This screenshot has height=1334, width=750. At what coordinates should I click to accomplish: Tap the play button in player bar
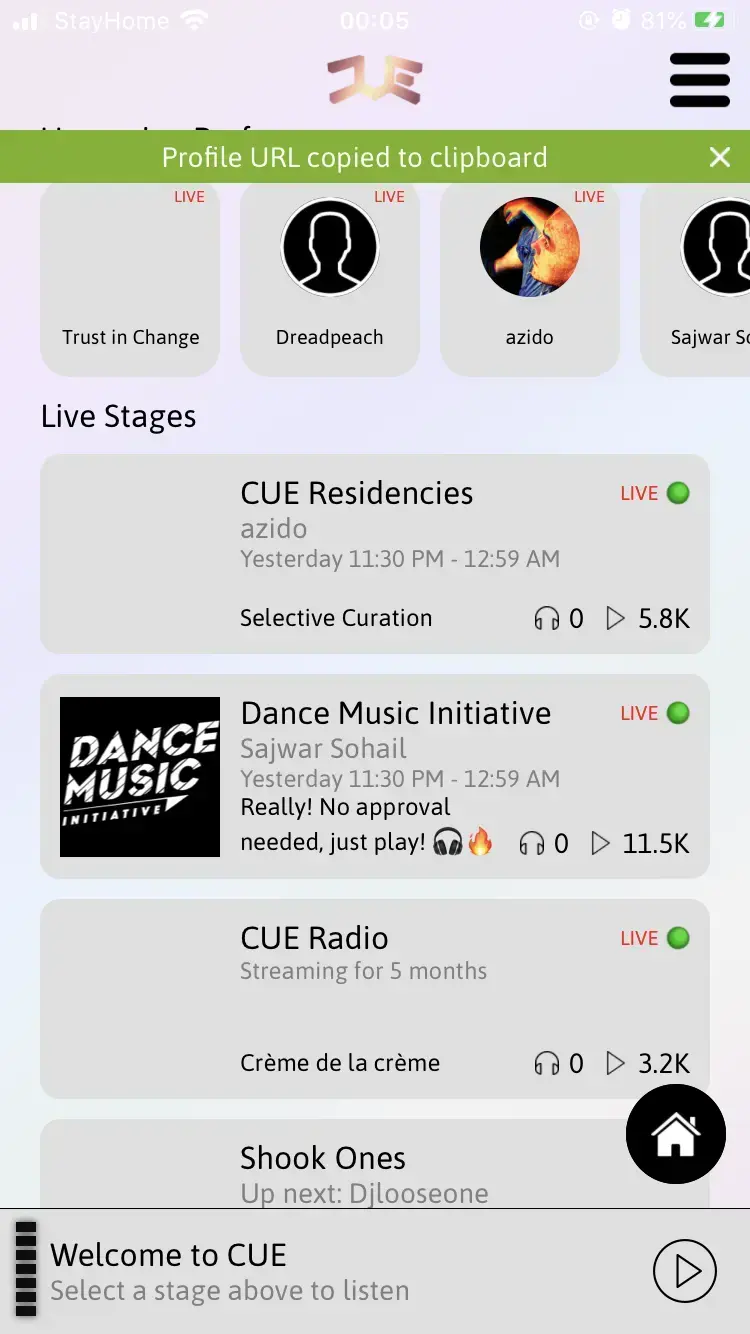(x=685, y=1271)
